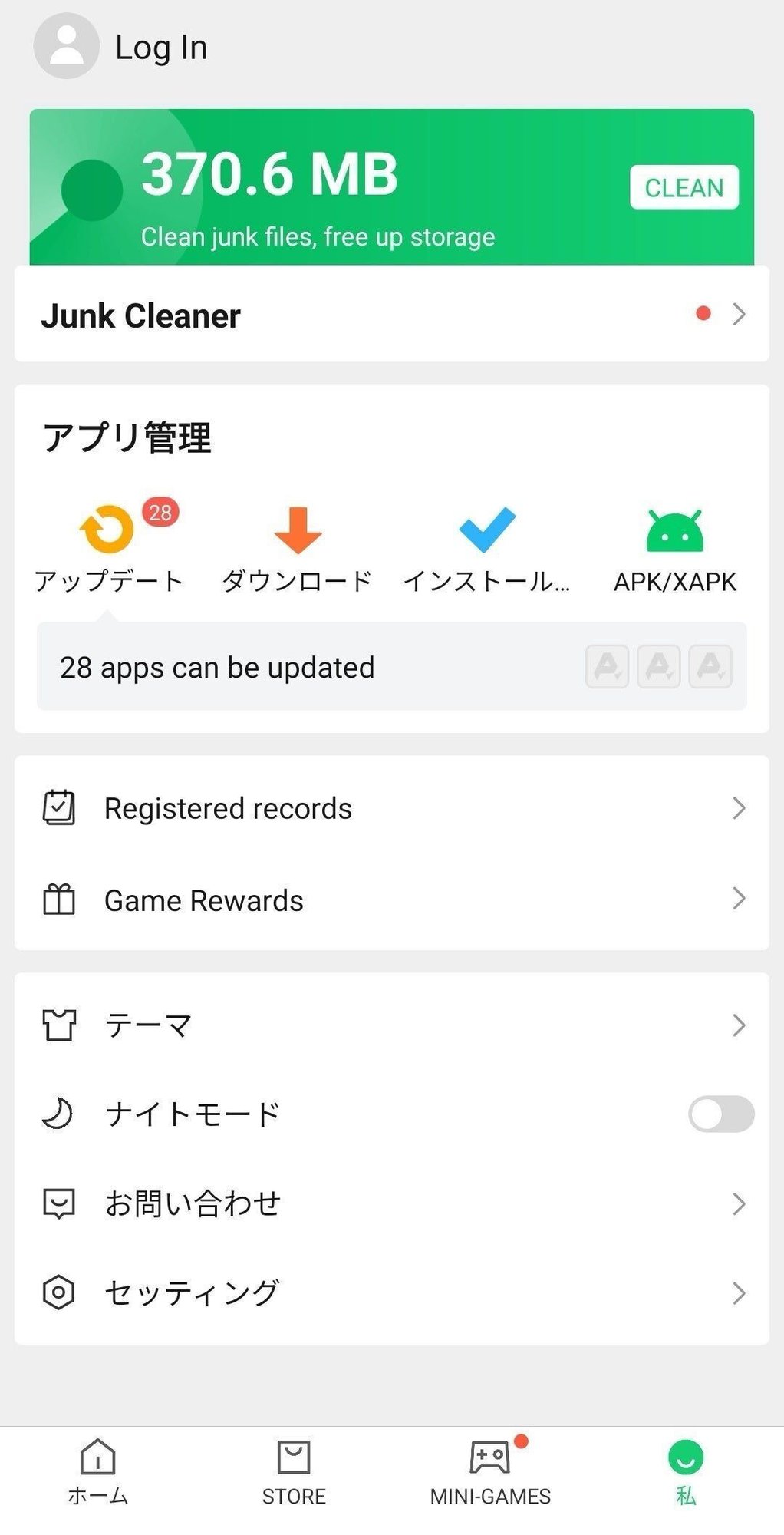
Task: Open セッティング settings
Action: tap(391, 1293)
